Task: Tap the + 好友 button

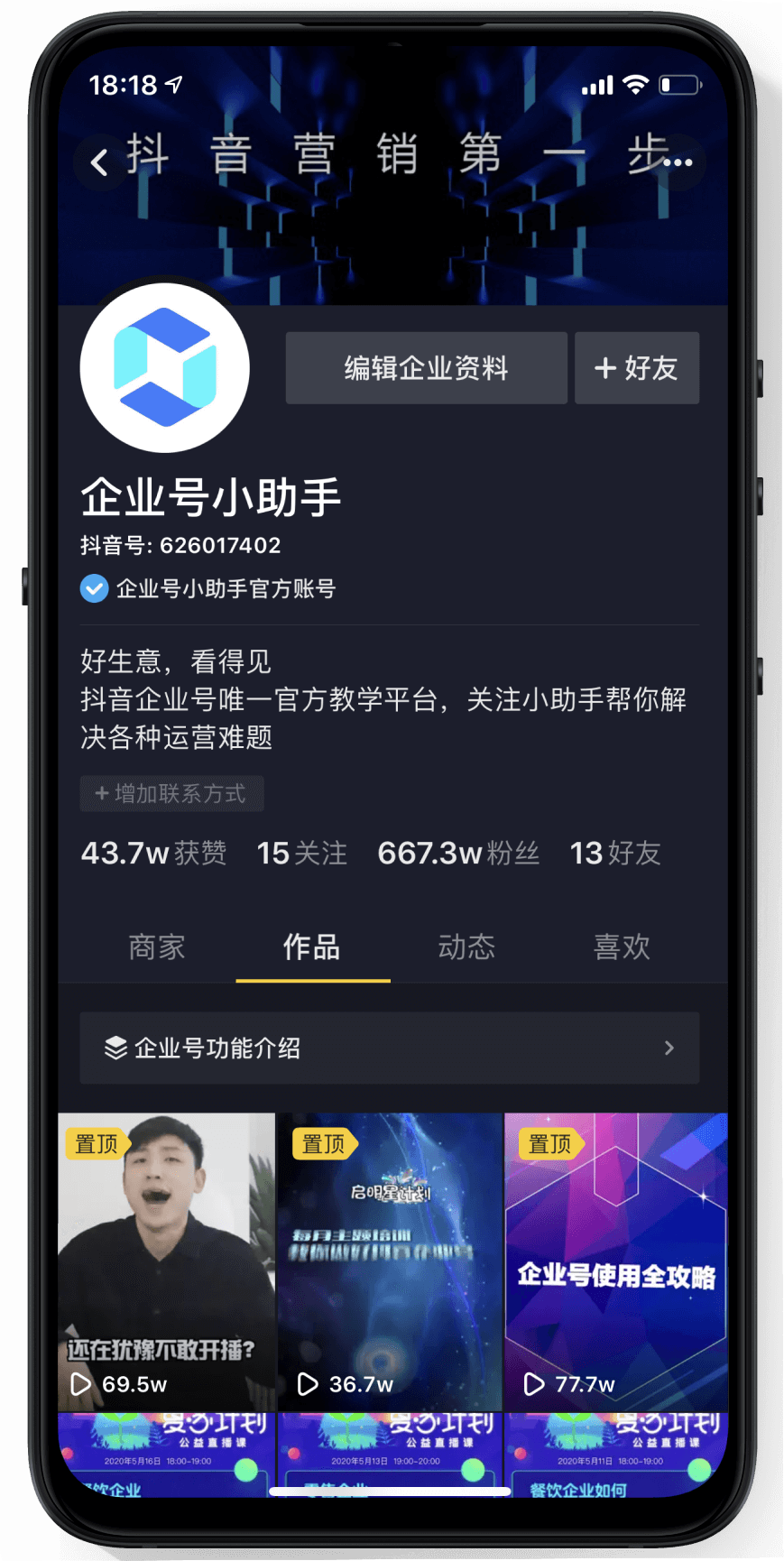Action: (x=636, y=368)
